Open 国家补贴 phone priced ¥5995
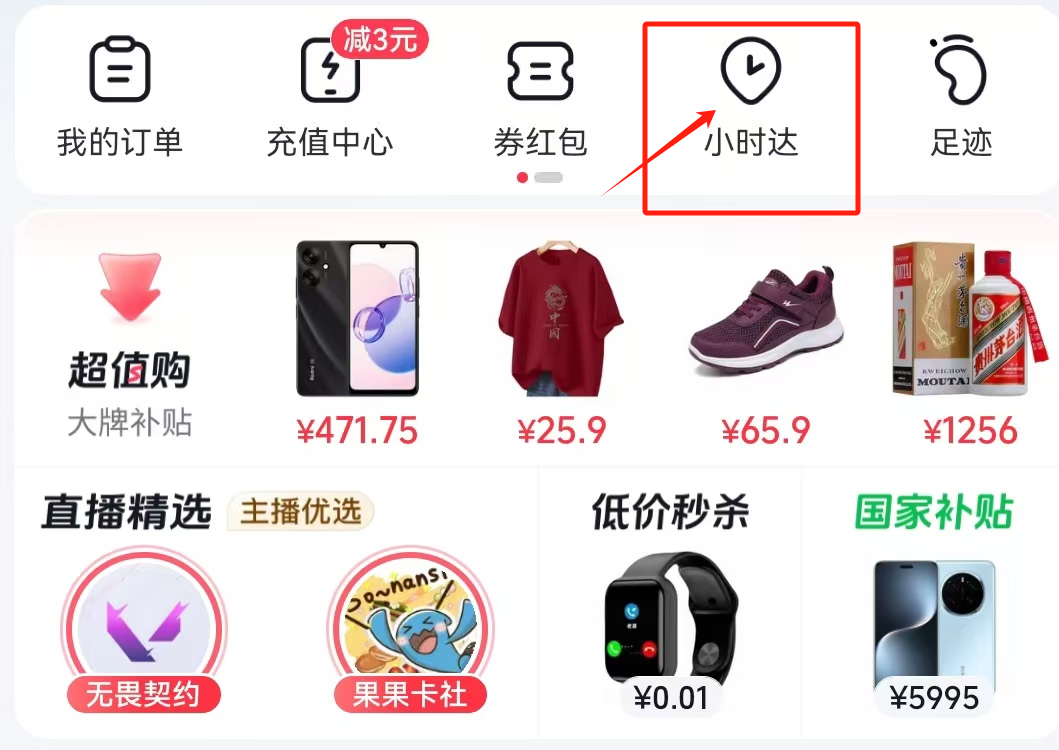This screenshot has width=1059, height=750. click(933, 620)
